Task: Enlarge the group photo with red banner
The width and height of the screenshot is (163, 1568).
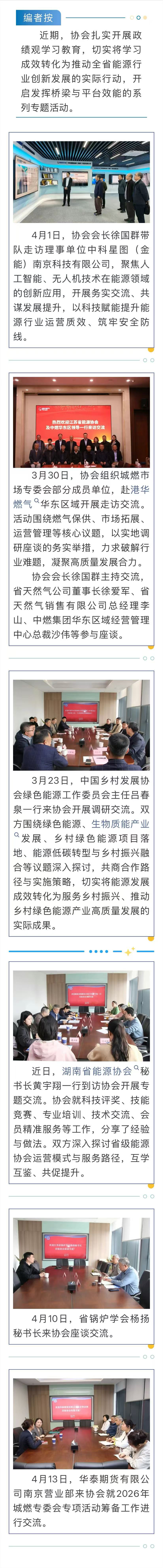Action: point(81,422)
